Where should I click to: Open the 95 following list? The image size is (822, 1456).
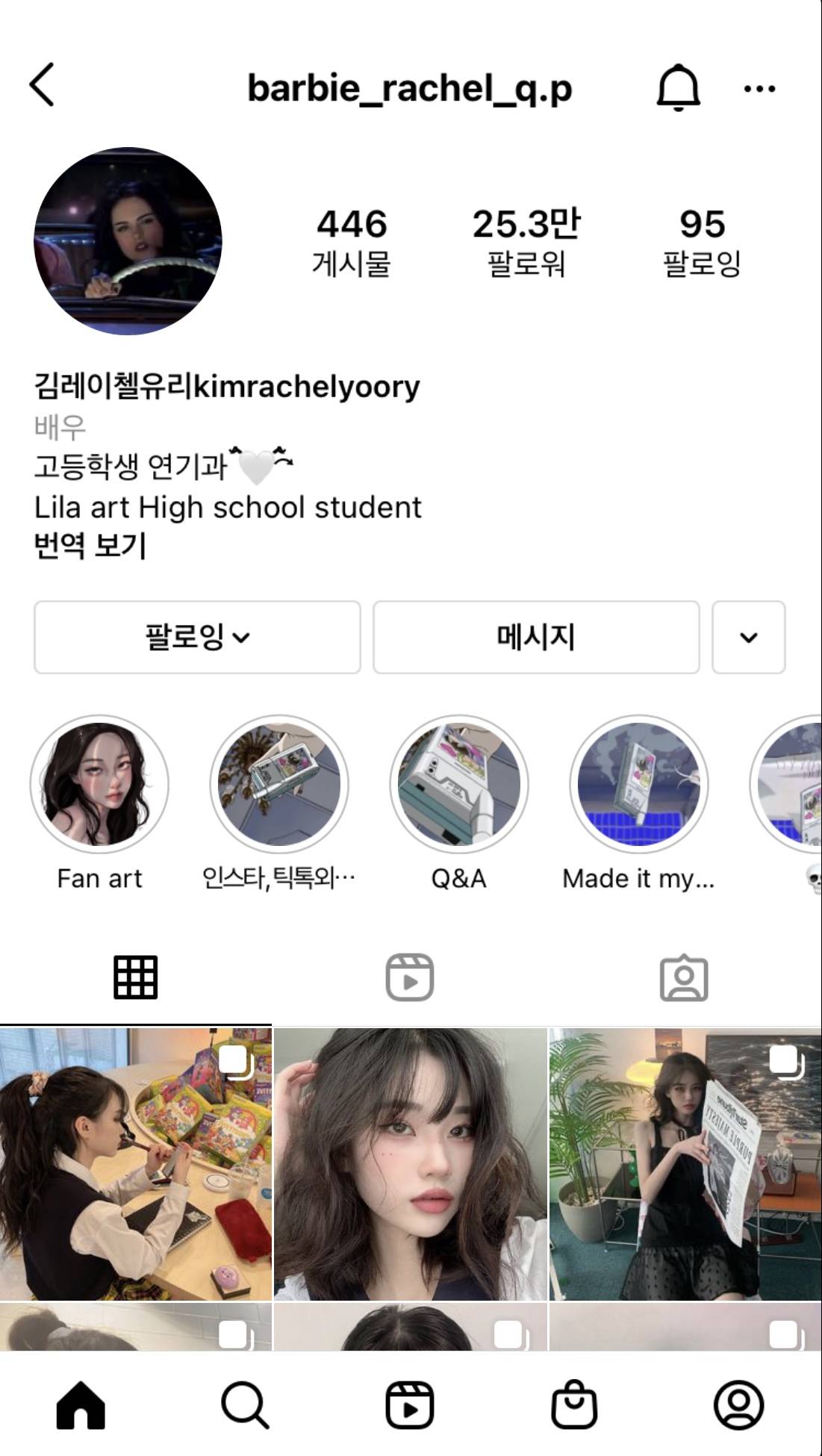(701, 242)
